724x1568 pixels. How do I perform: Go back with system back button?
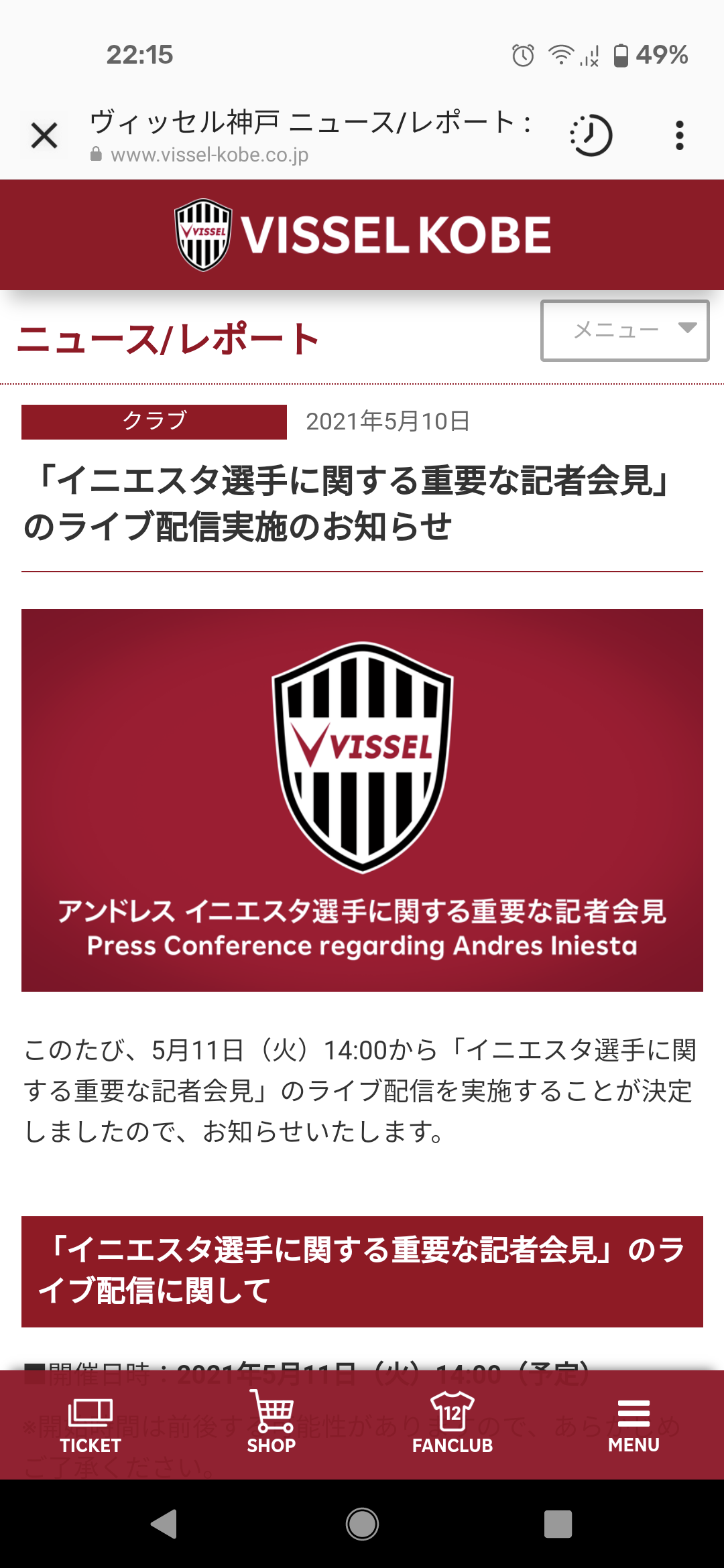pyautogui.click(x=164, y=1524)
